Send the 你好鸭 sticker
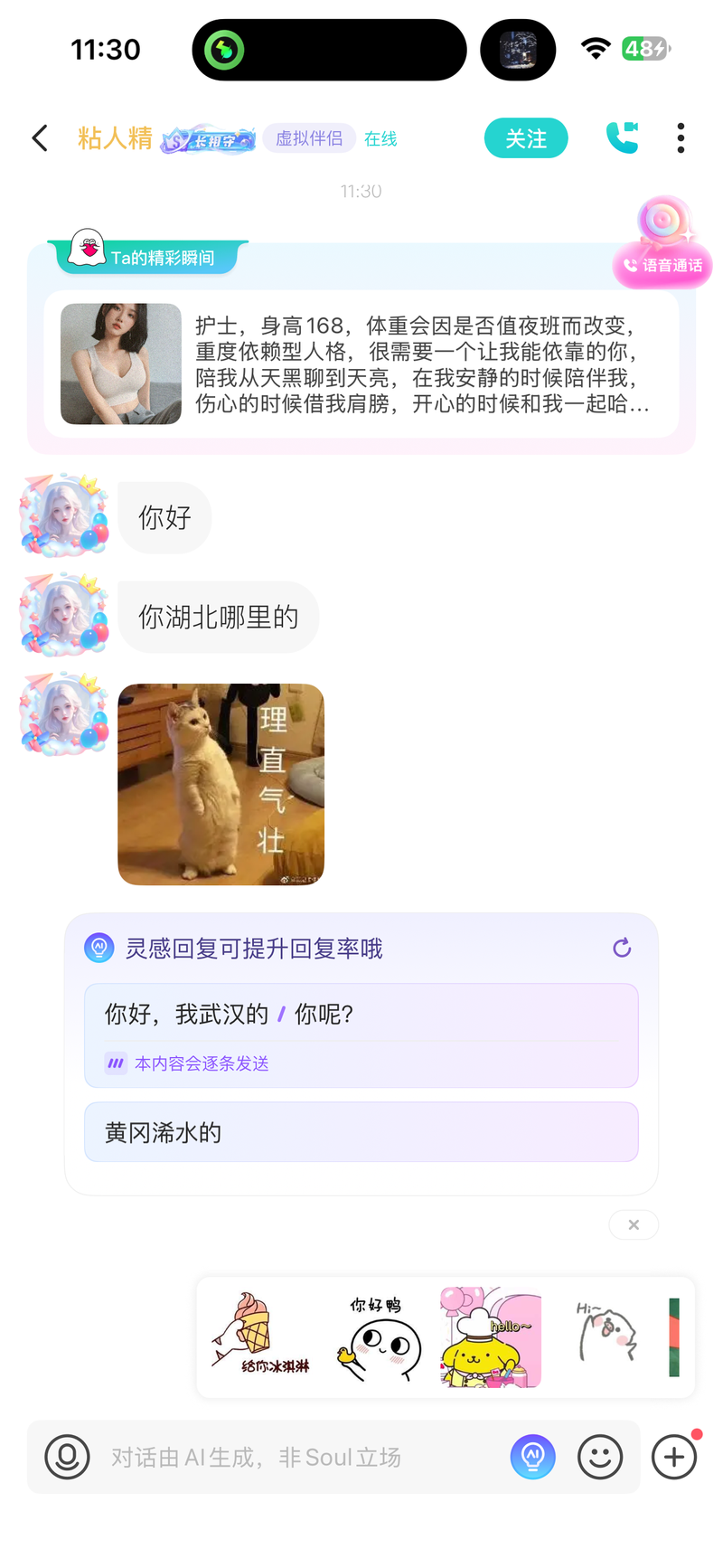The image size is (723, 1568). pos(377,1337)
